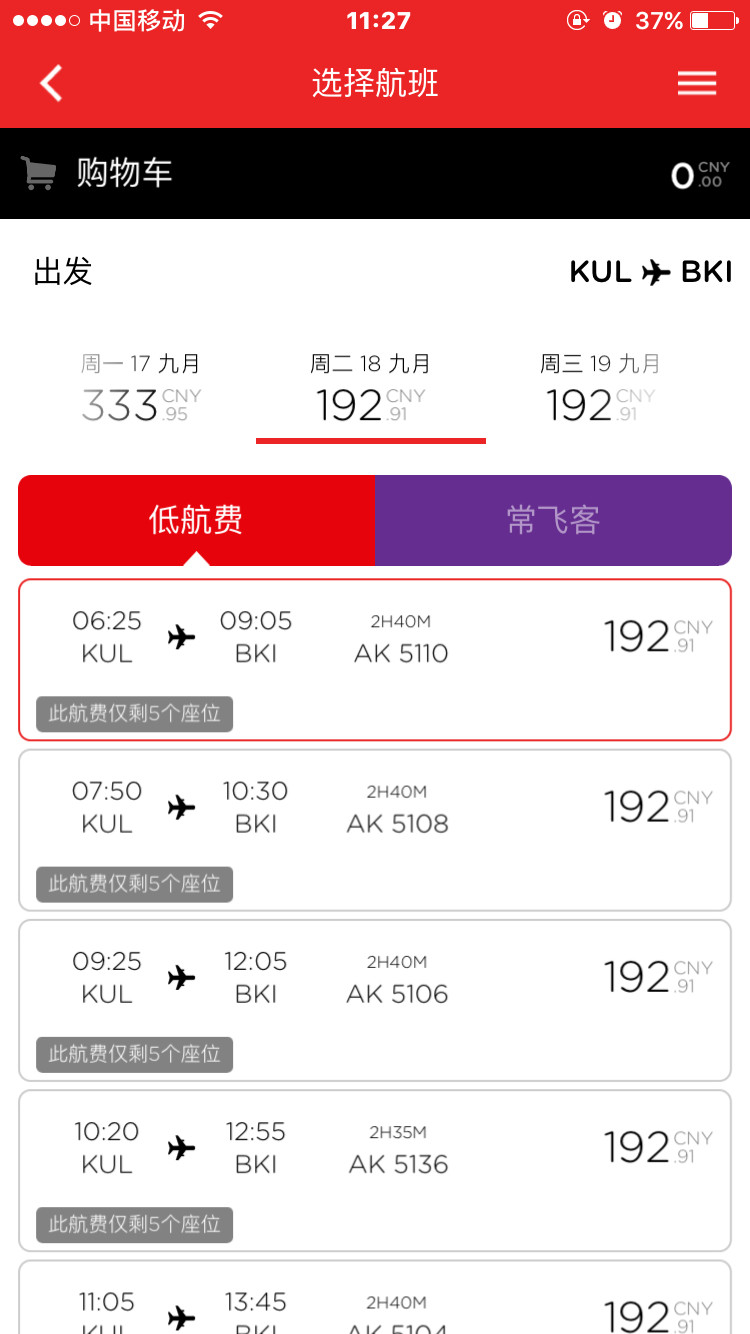The image size is (750, 1334).
Task: Go back using the top-left arrow
Action: coord(51,83)
